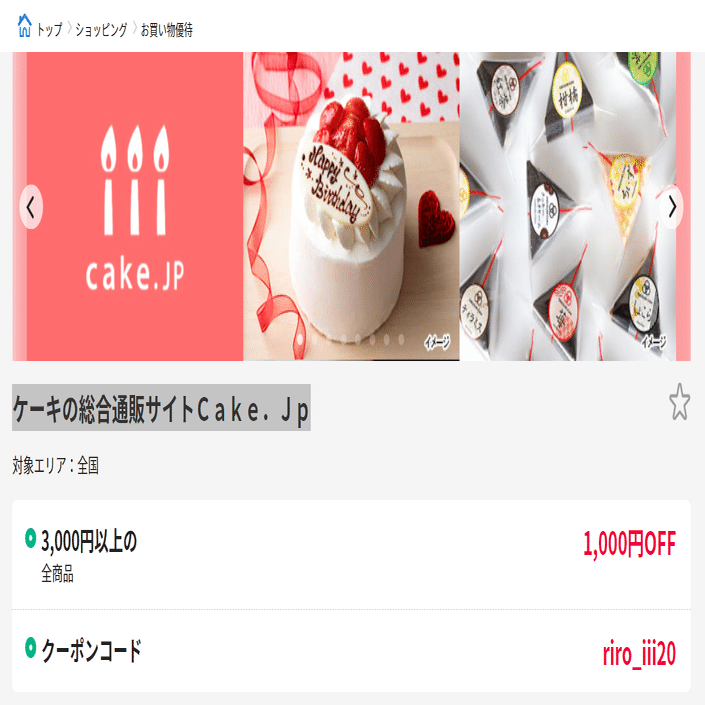This screenshot has width=705, height=705.
Task: Open the ショッピング breadcrumb
Action: (x=101, y=30)
